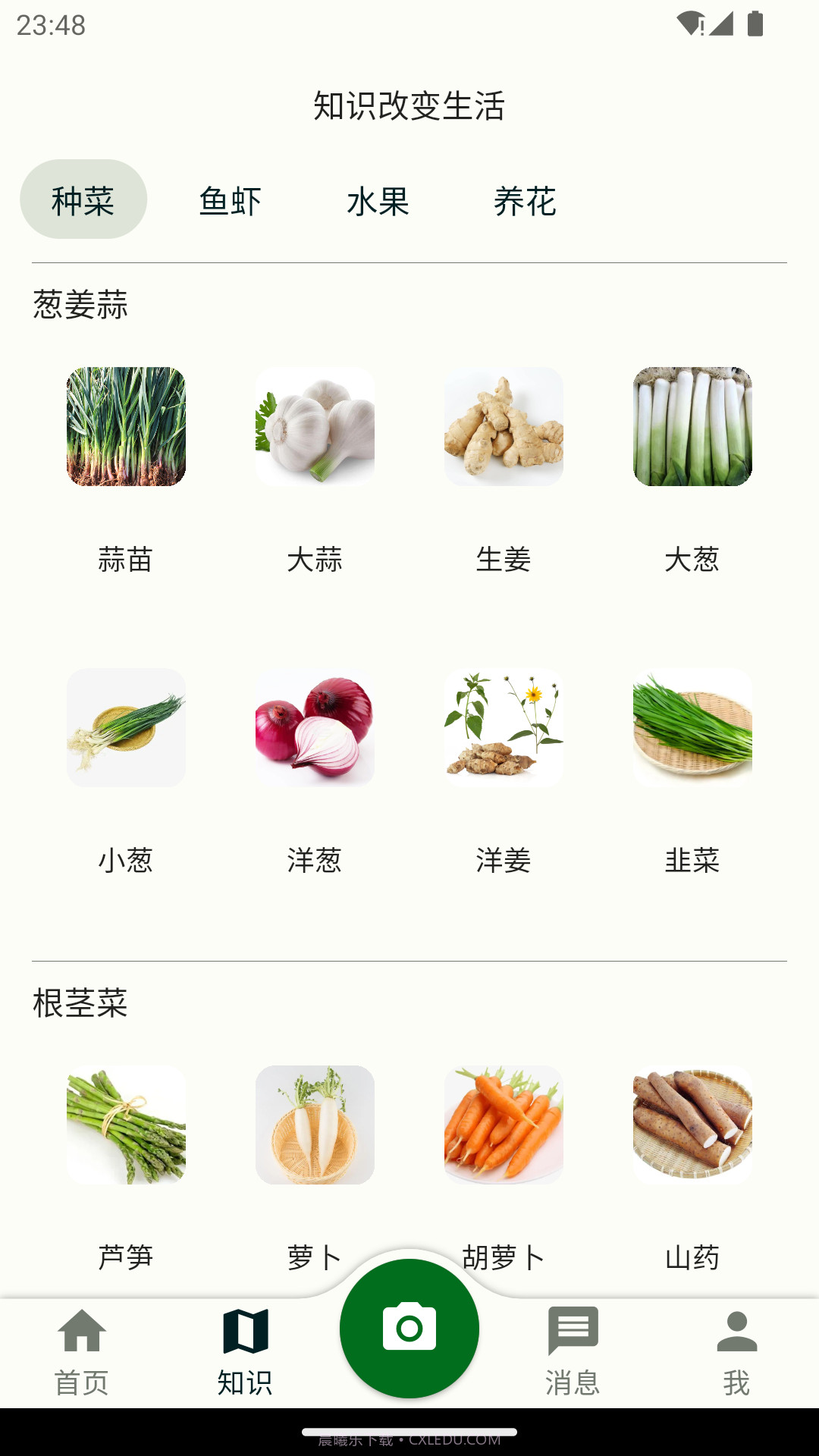819x1456 pixels.
Task: Tap the carrot image for 胡萝卜
Action: (x=504, y=1125)
